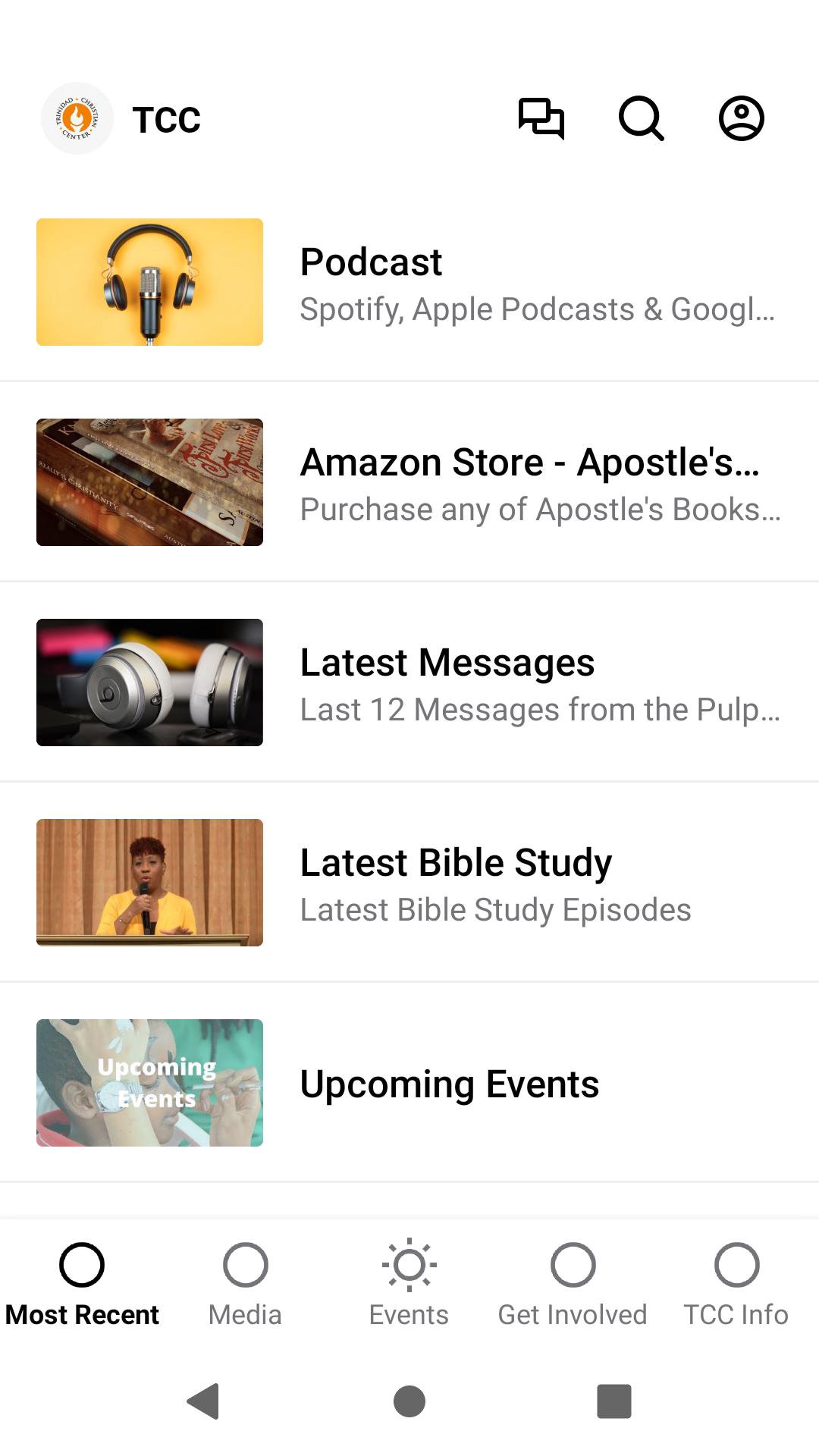This screenshot has width=819, height=1456.
Task: Switch to the Media tab
Action: point(245,1283)
